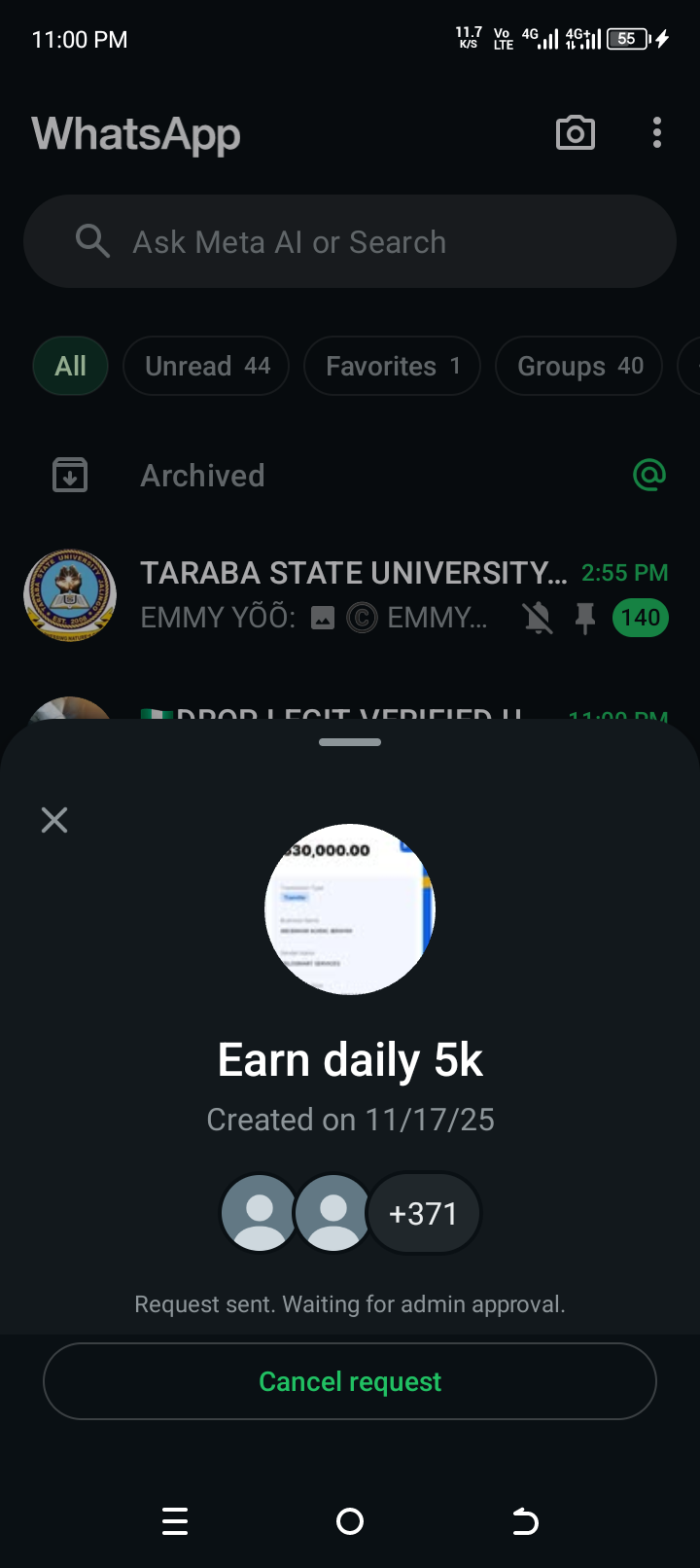Open the three-dot overflow menu
700x1568 pixels.
[657, 133]
